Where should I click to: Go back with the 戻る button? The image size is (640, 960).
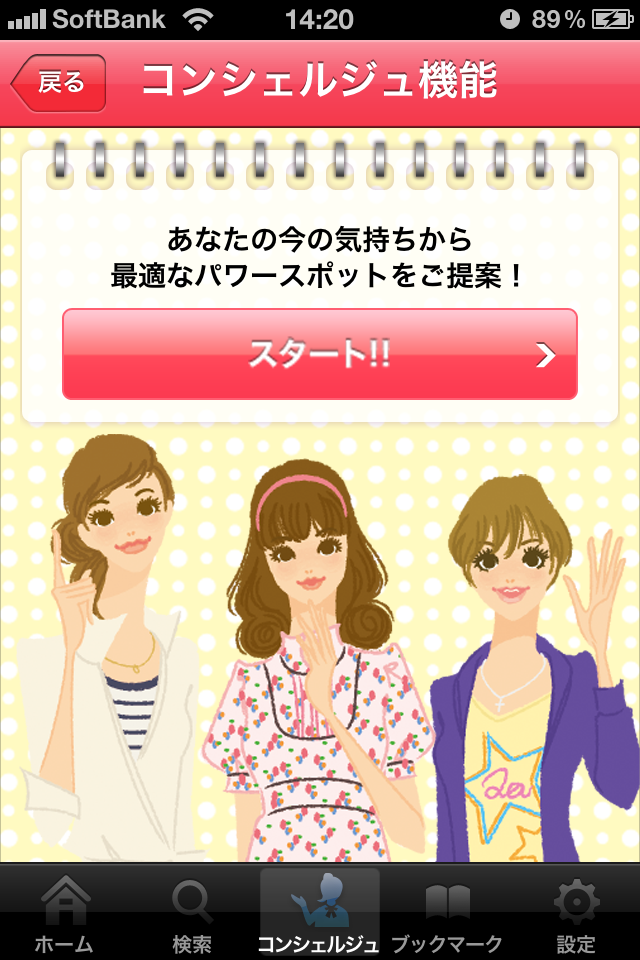click(59, 83)
